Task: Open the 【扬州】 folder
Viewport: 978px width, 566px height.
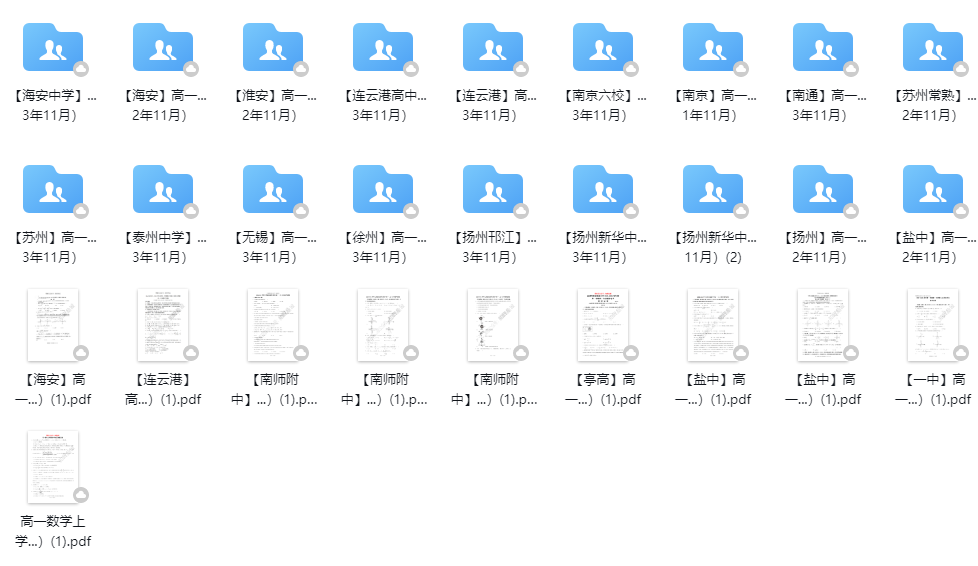Action: (x=822, y=189)
